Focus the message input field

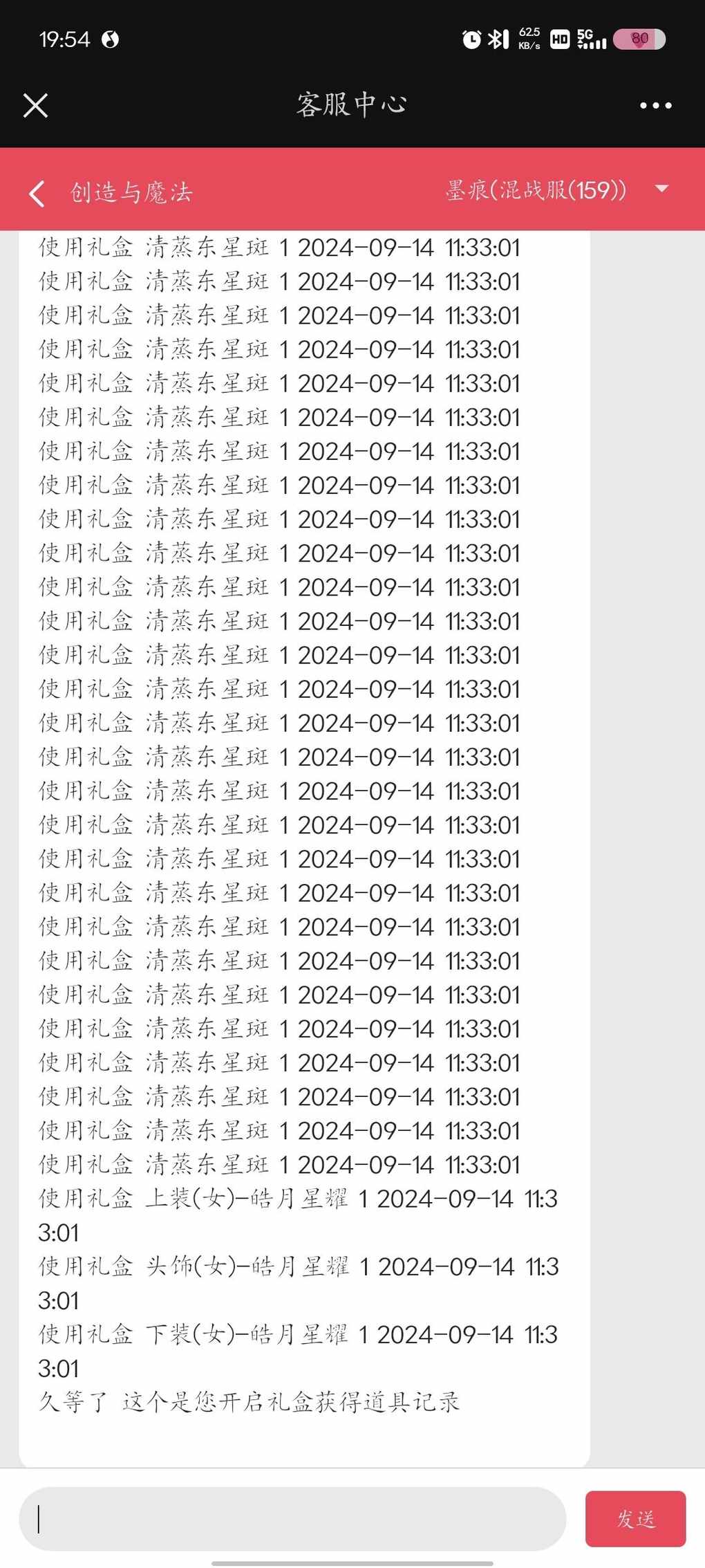tap(292, 1518)
